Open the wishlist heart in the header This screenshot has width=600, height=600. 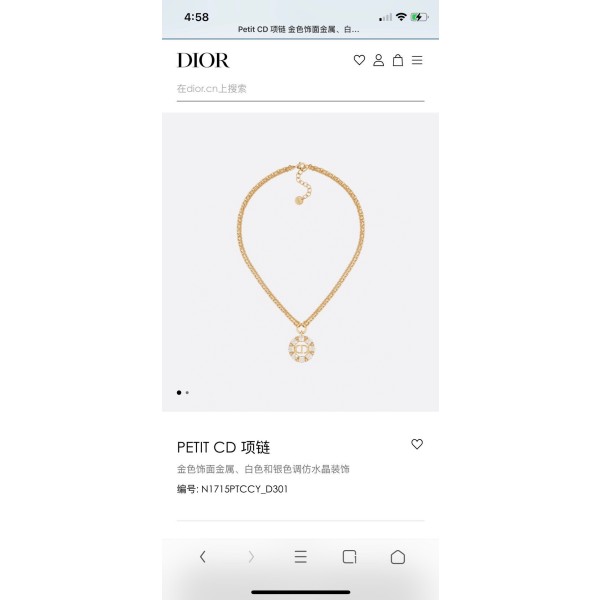pos(359,60)
